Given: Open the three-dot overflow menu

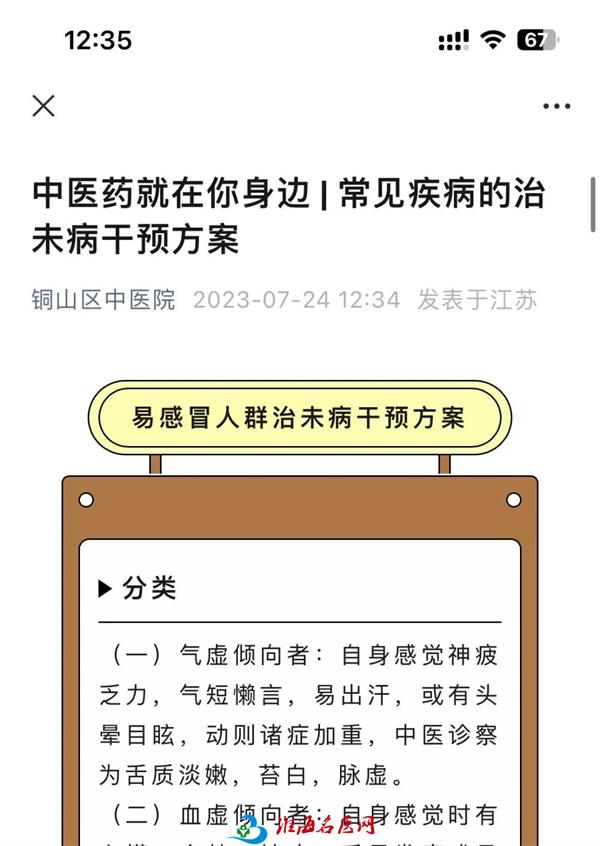Looking at the screenshot, I should point(556,106).
